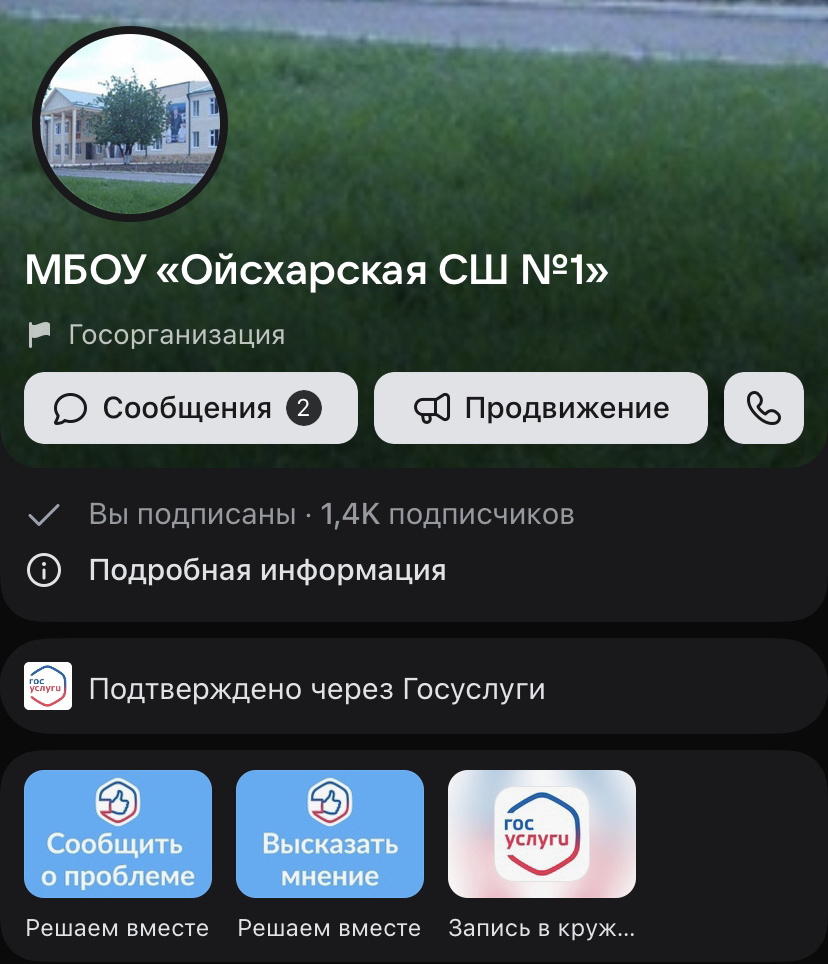Open Сообщения messages
The height and width of the screenshot is (964, 828).
[x=190, y=408]
